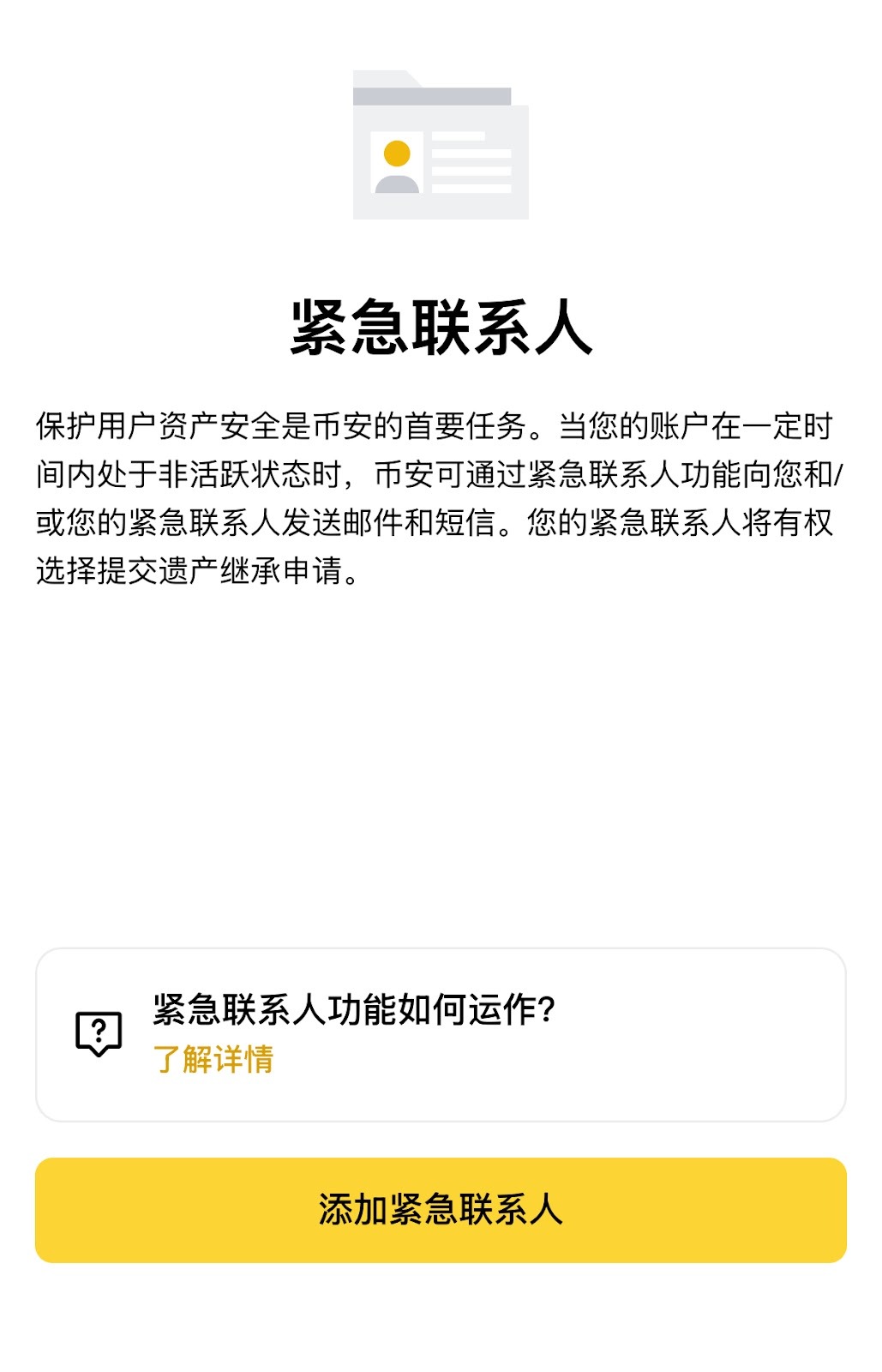Tap the 添加紧急联系人 button
This screenshot has height=1372, width=882.
pos(441,1209)
